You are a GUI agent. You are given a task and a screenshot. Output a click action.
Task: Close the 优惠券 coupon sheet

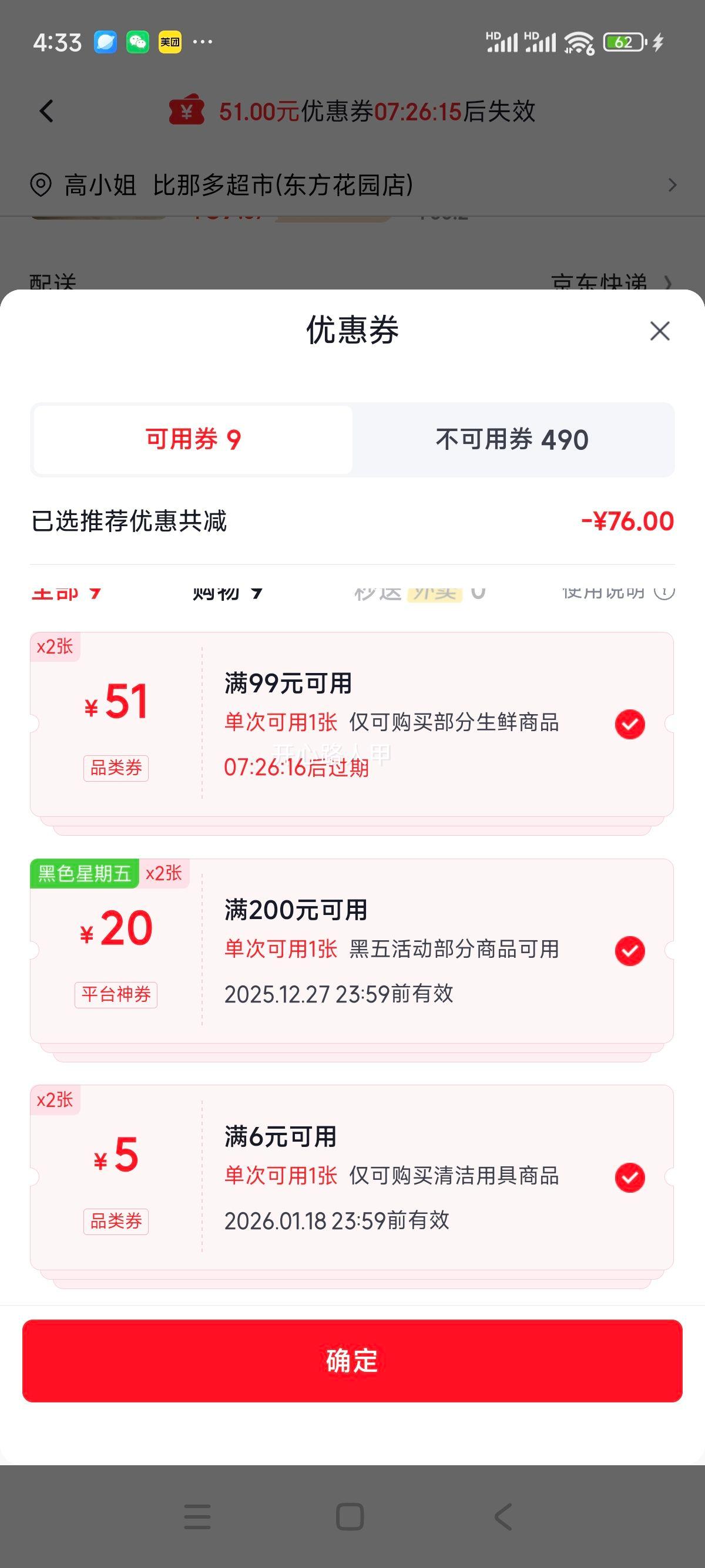tap(660, 331)
